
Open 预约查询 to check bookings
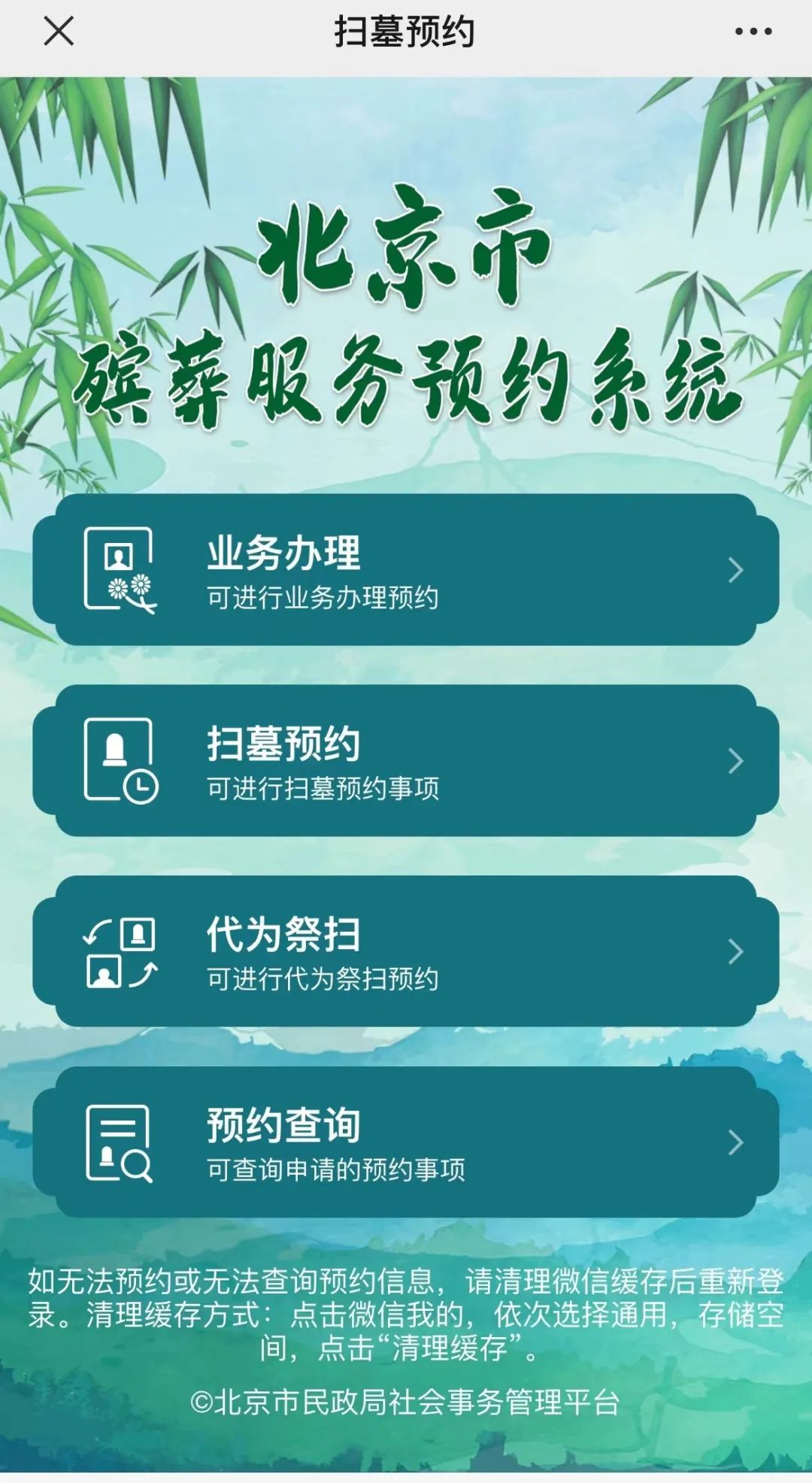click(406, 1142)
